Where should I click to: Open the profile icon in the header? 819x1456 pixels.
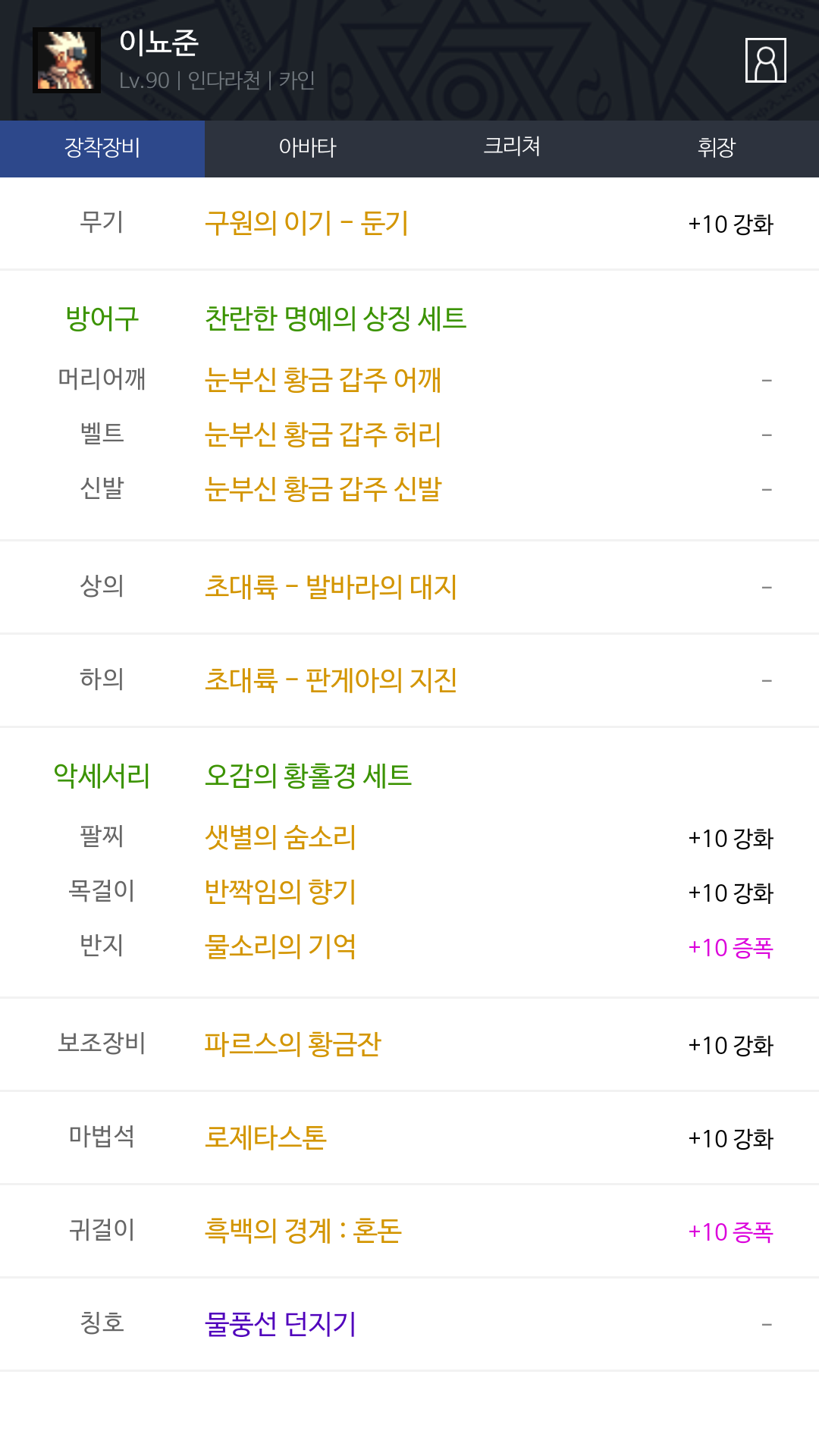765,61
